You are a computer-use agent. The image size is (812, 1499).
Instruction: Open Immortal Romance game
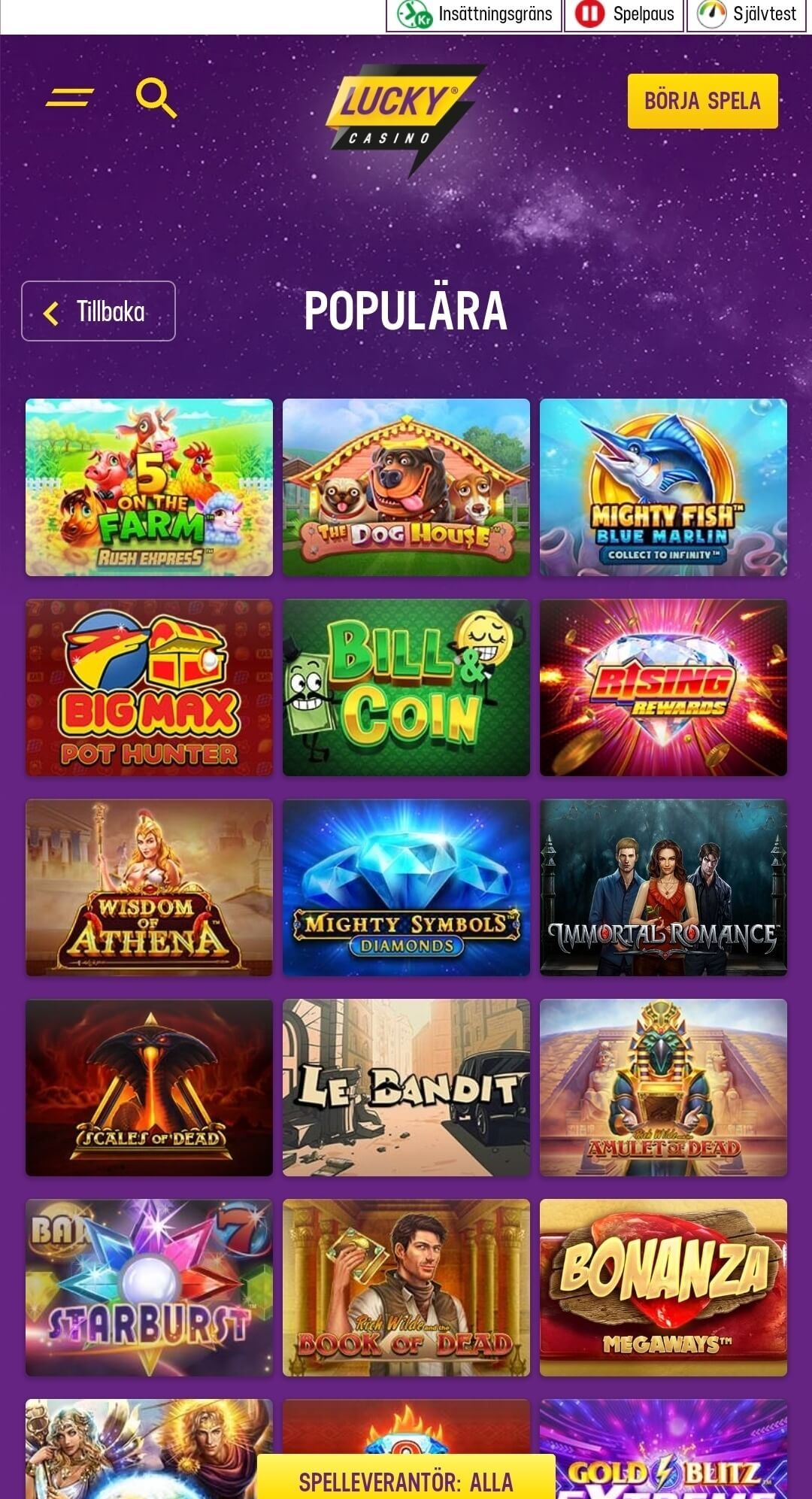point(663,888)
